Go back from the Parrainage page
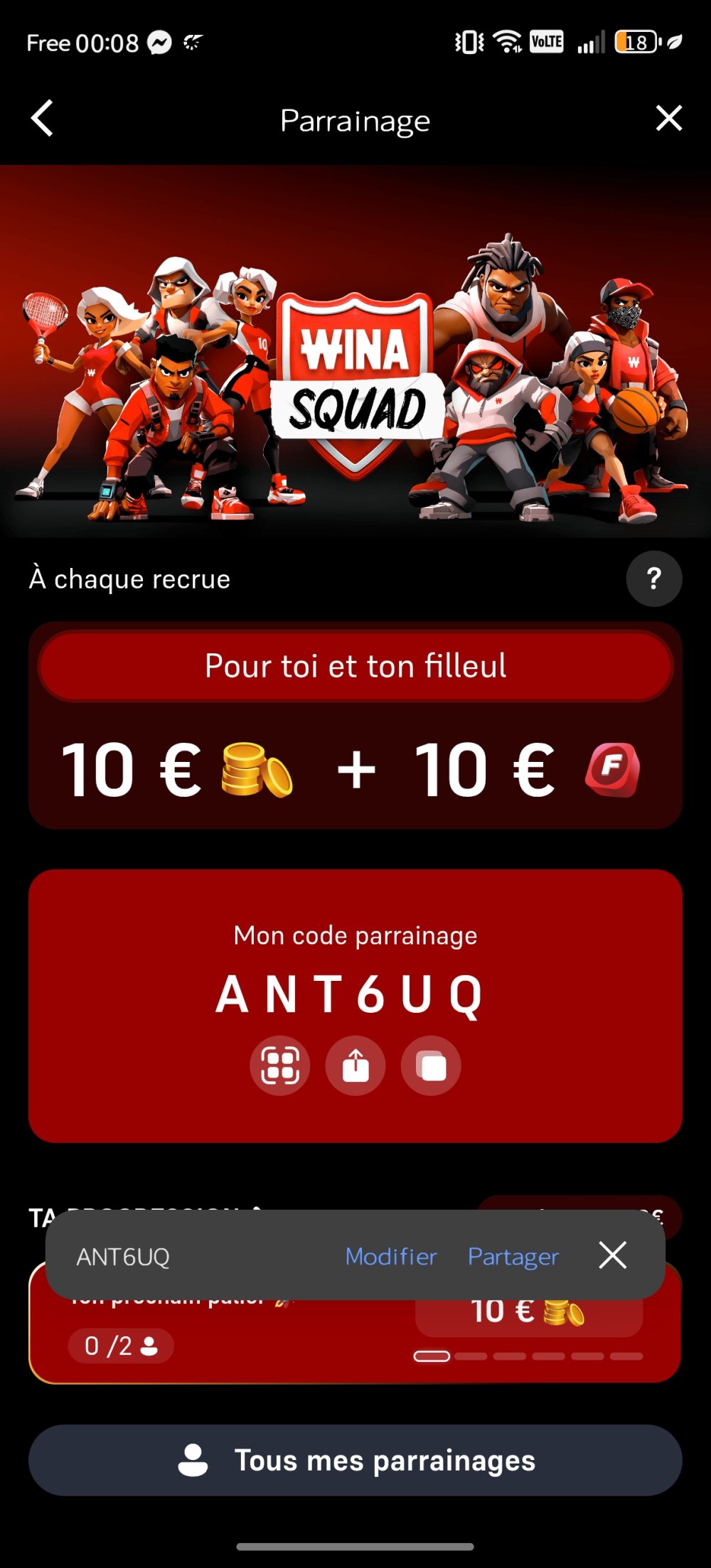Screen dimensions: 711x1568 click(x=43, y=118)
